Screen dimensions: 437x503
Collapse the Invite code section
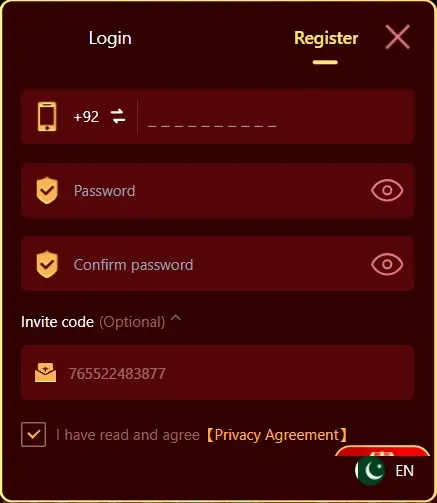[x=176, y=318]
